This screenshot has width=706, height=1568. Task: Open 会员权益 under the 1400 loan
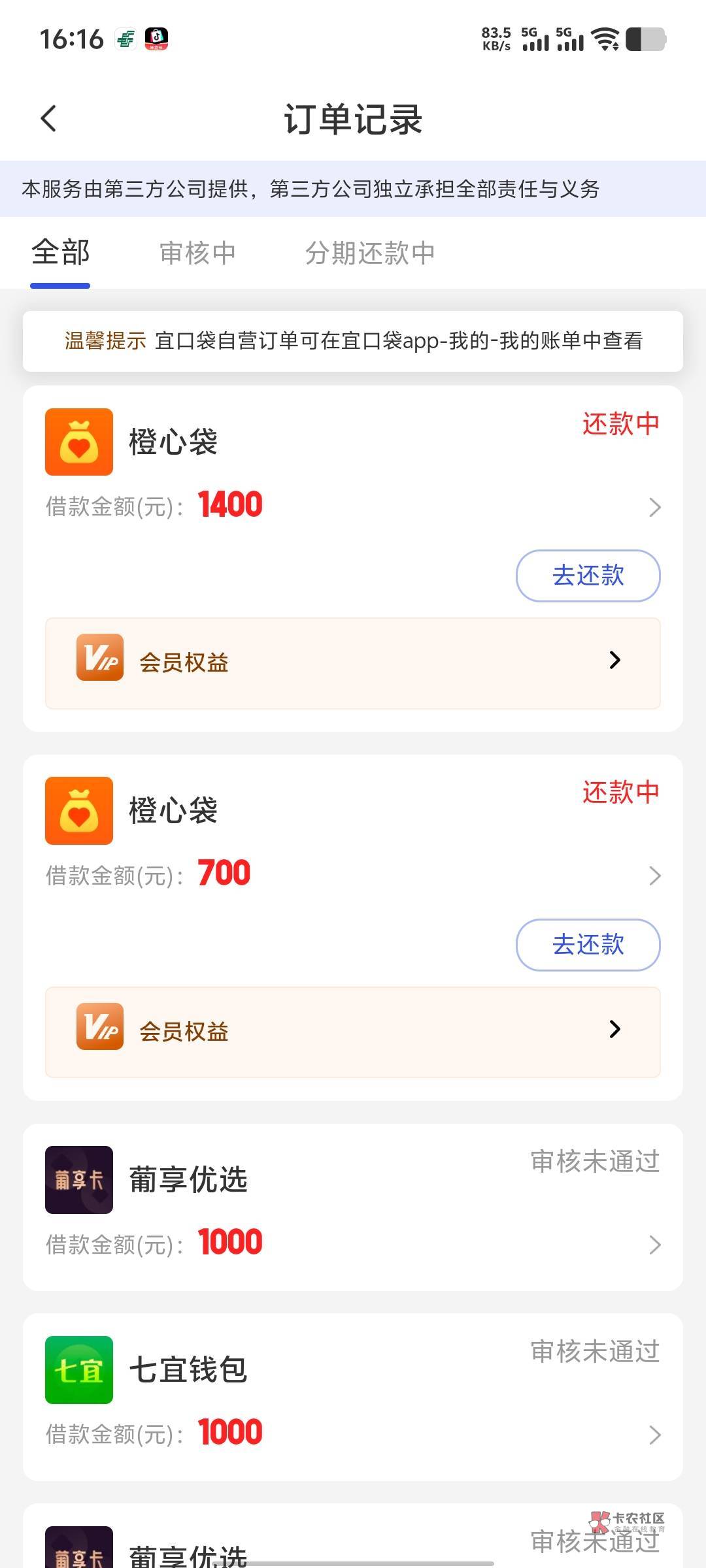click(x=353, y=663)
